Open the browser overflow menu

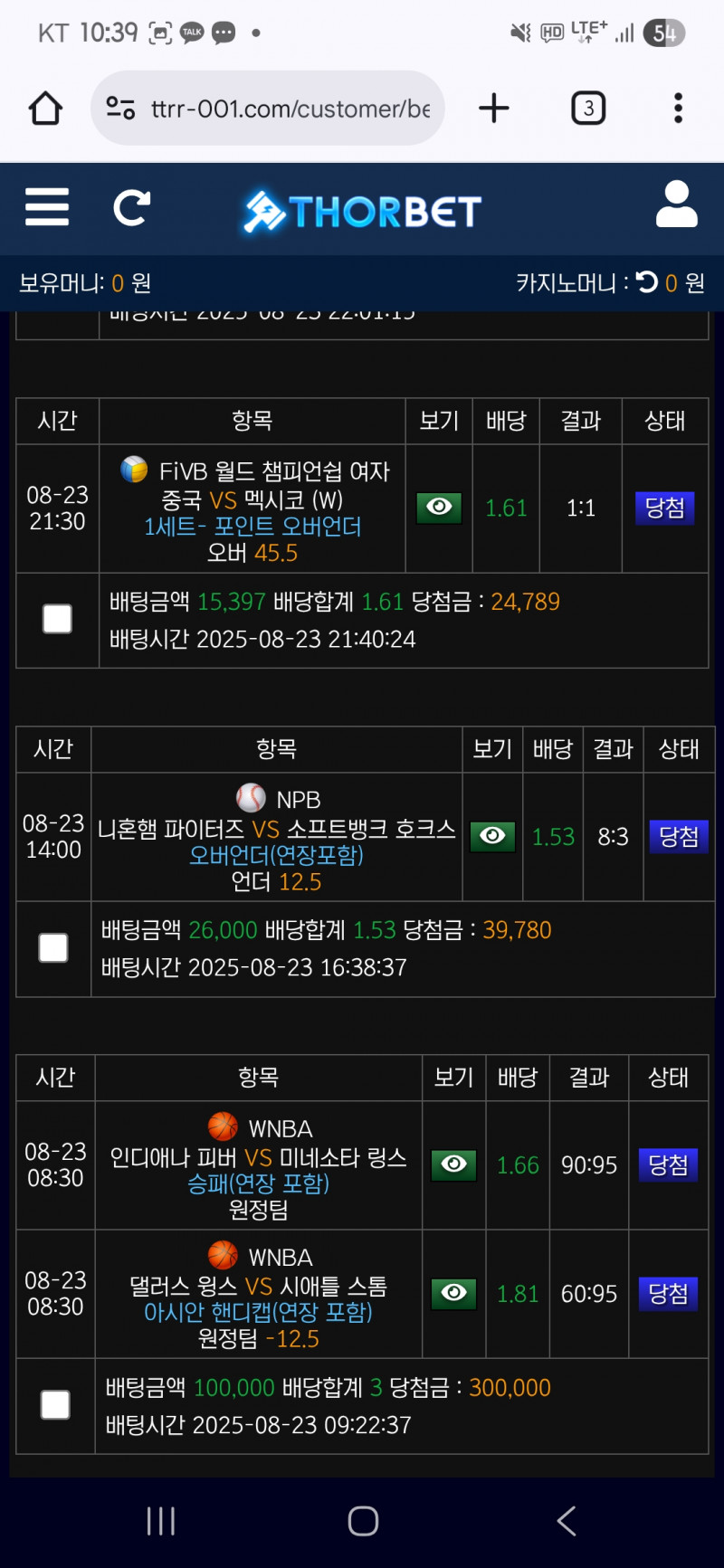(x=678, y=109)
